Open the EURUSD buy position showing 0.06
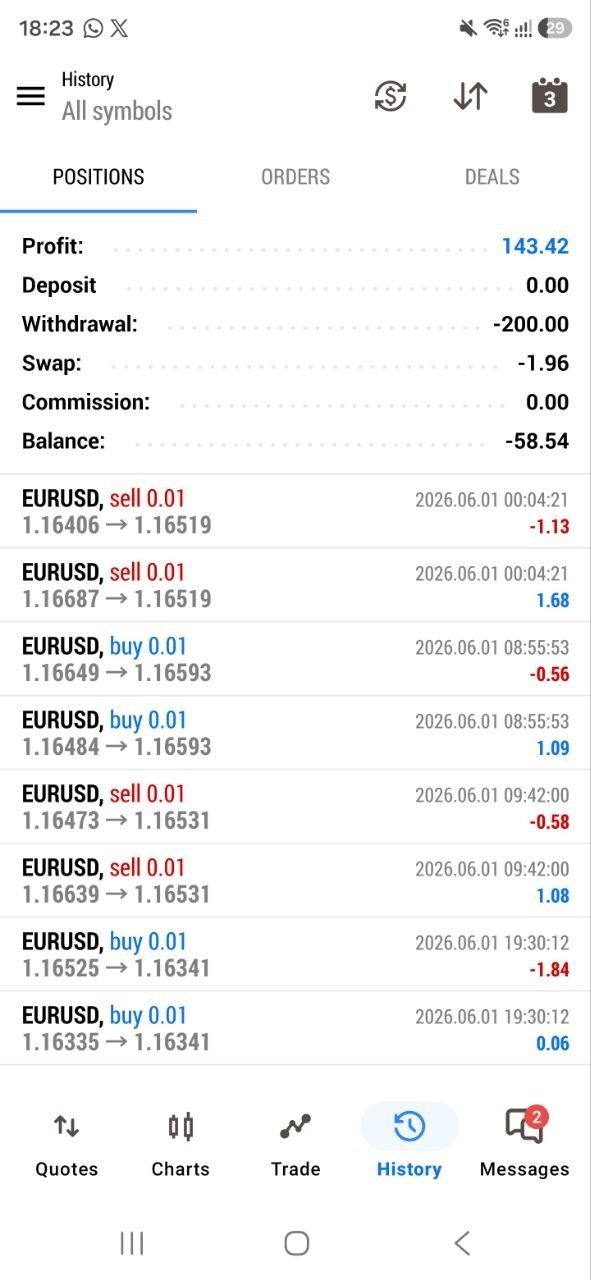 tap(295, 1029)
